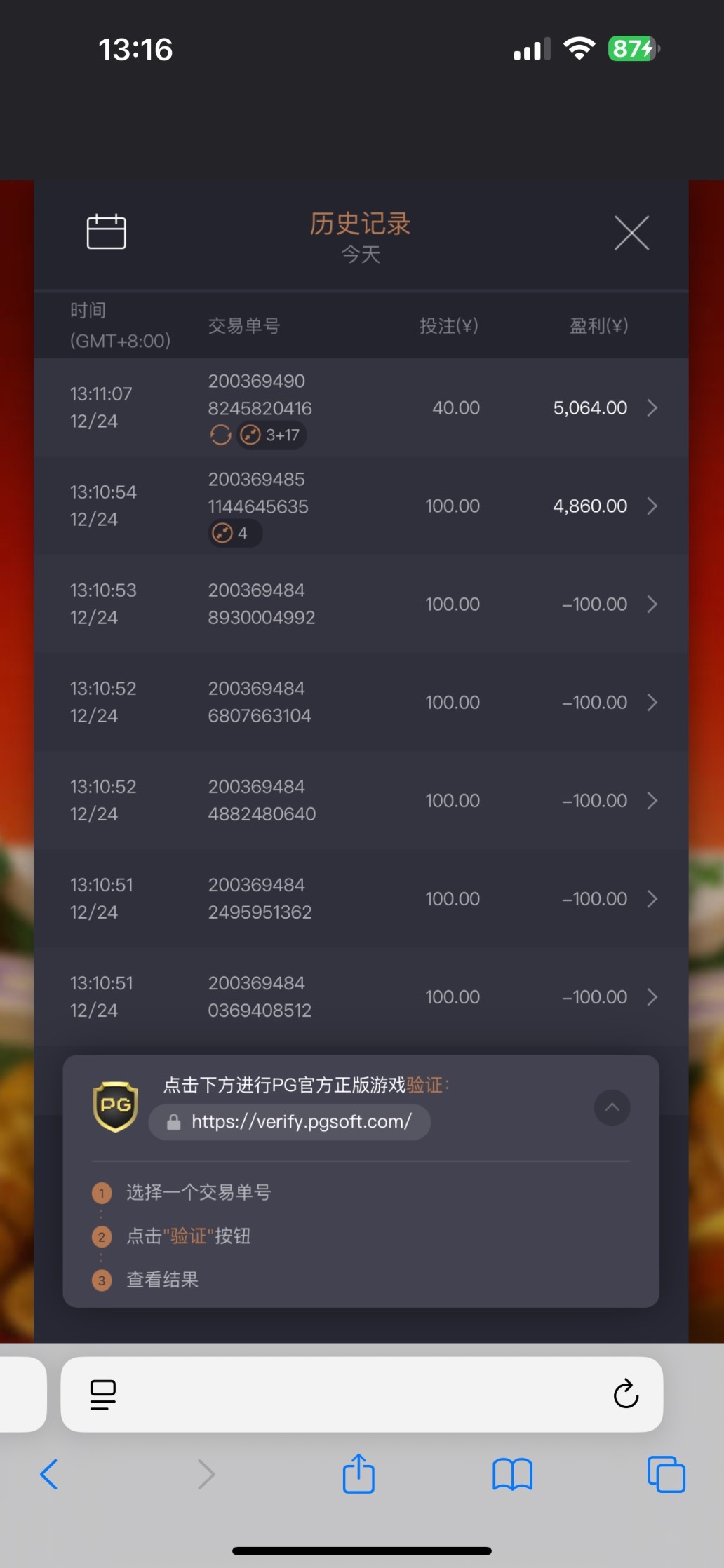The width and height of the screenshot is (724, 1568).
Task: Collapse the PG verification panel
Action: point(612,1107)
